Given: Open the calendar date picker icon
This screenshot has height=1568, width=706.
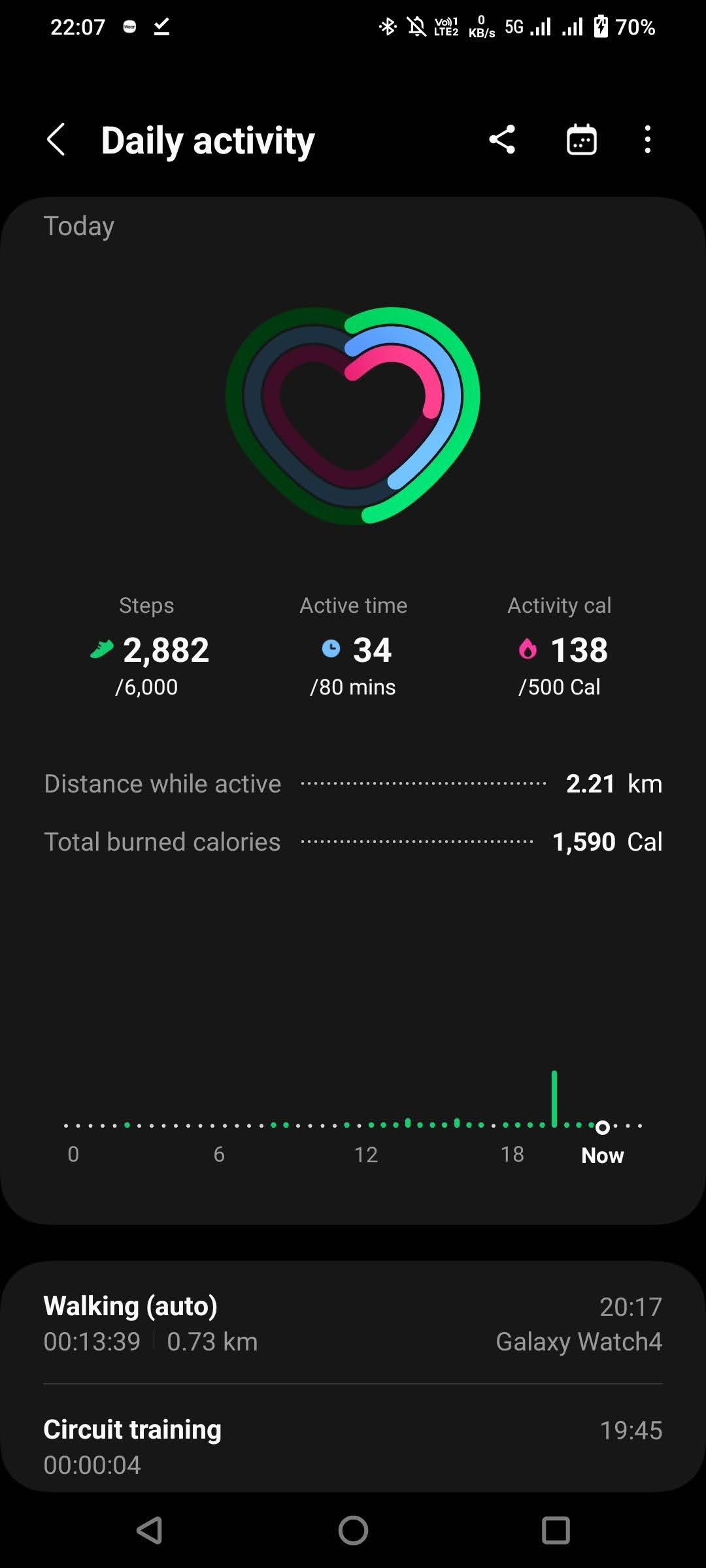Looking at the screenshot, I should point(580,140).
